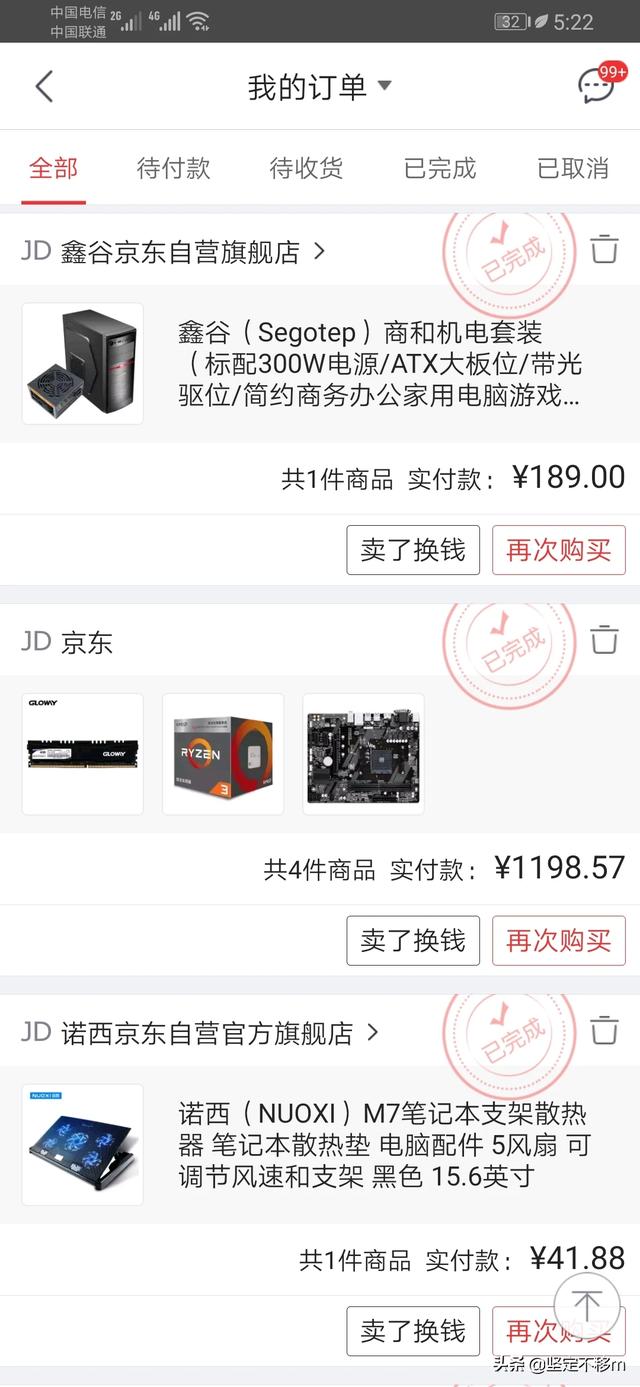Tap 卖了换钱 on the ¥1198.57 order
Image resolution: width=640 pixels, height=1387 pixels.
coord(413,940)
